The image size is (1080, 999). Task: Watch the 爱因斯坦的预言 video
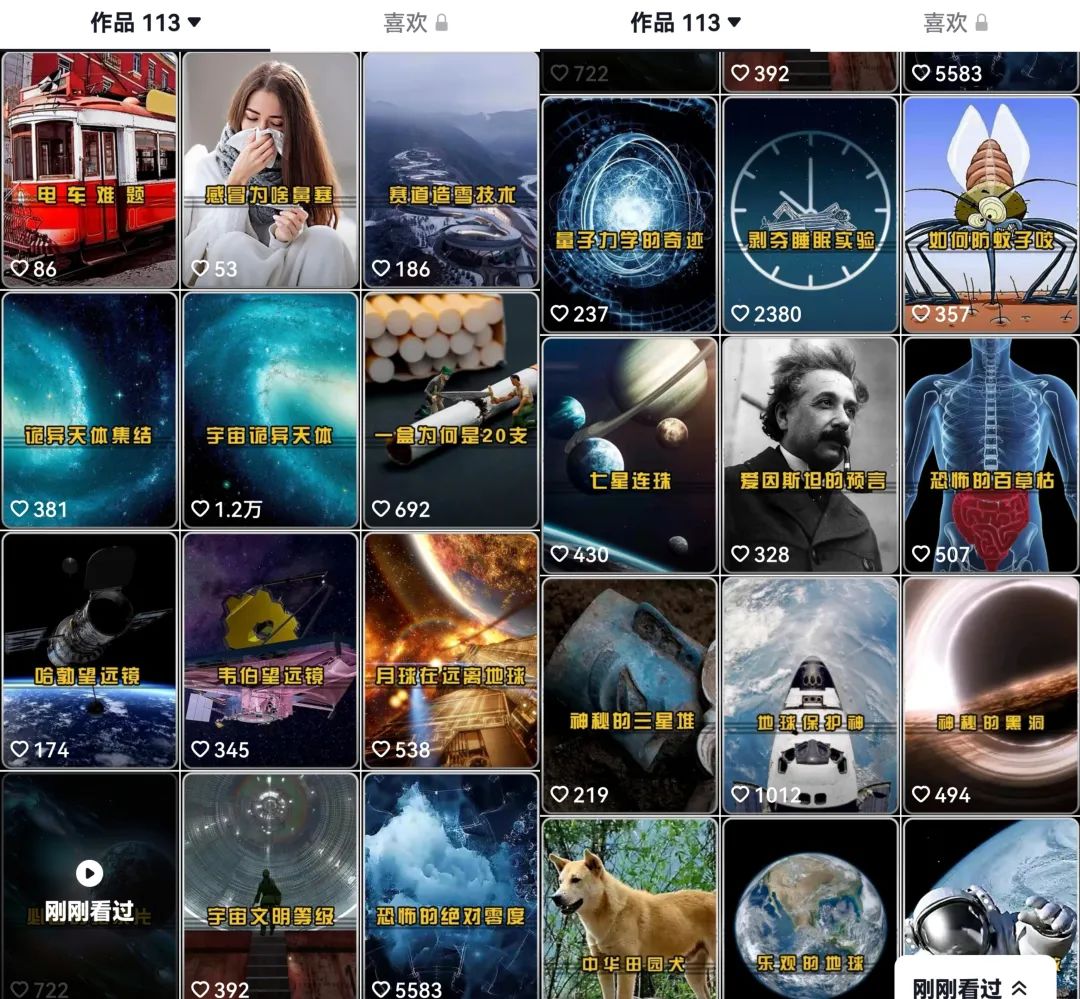click(810, 455)
